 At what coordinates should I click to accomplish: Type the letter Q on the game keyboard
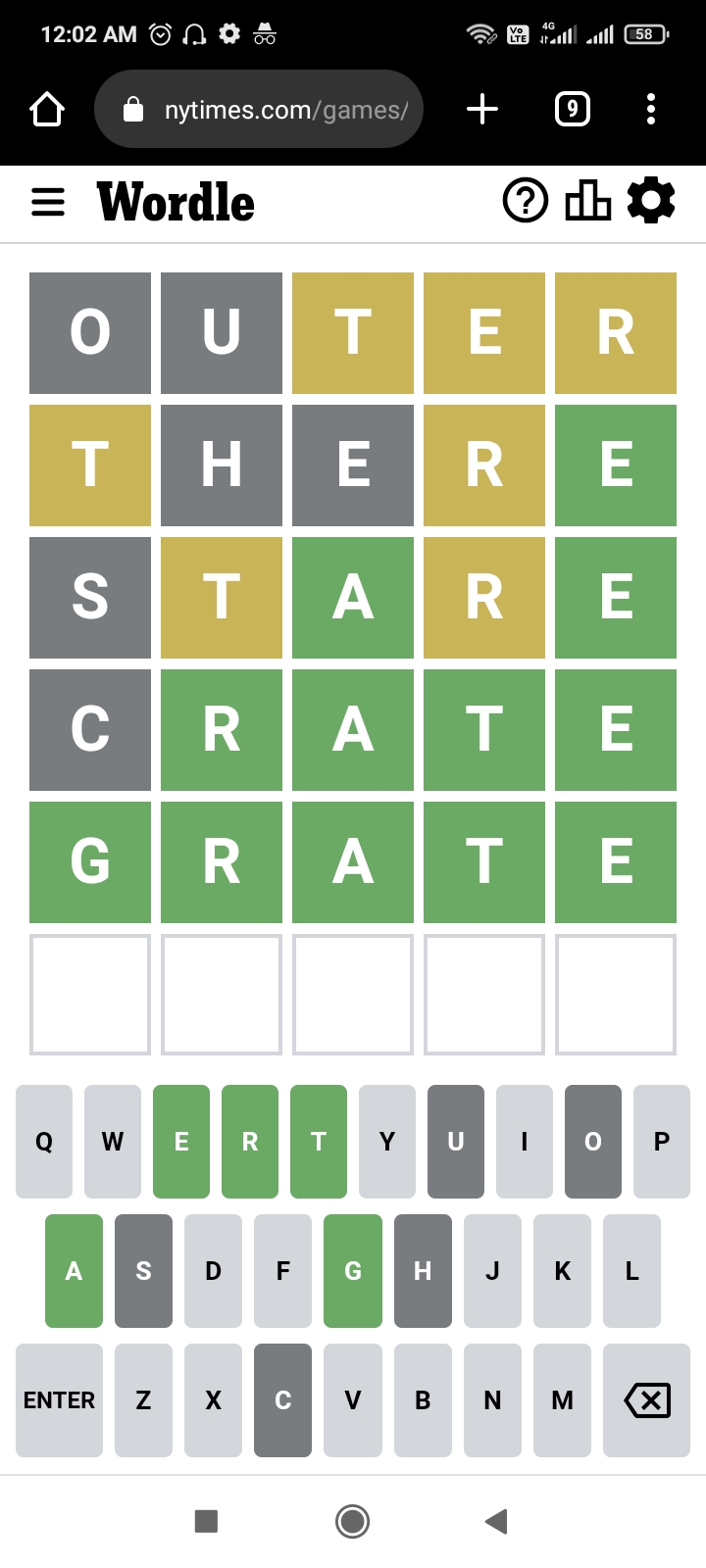point(44,1142)
